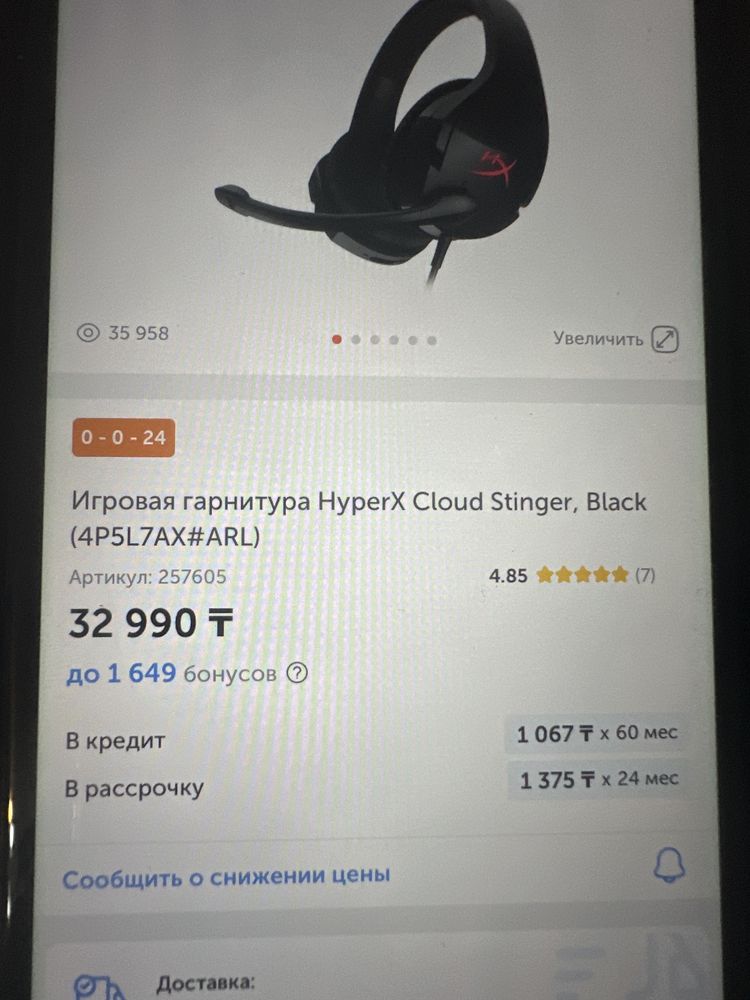The height and width of the screenshot is (1000, 750).
Task: Enlarge the headset product image
Action: [616, 338]
